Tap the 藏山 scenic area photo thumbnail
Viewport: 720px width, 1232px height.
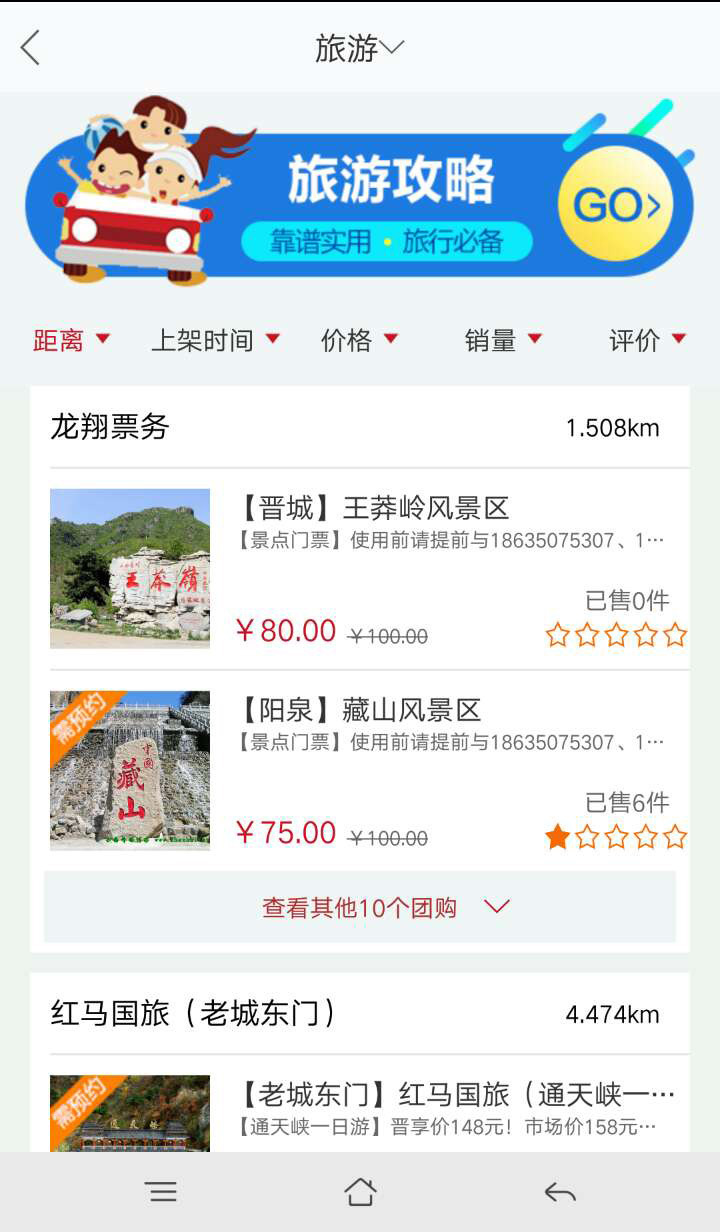[129, 770]
